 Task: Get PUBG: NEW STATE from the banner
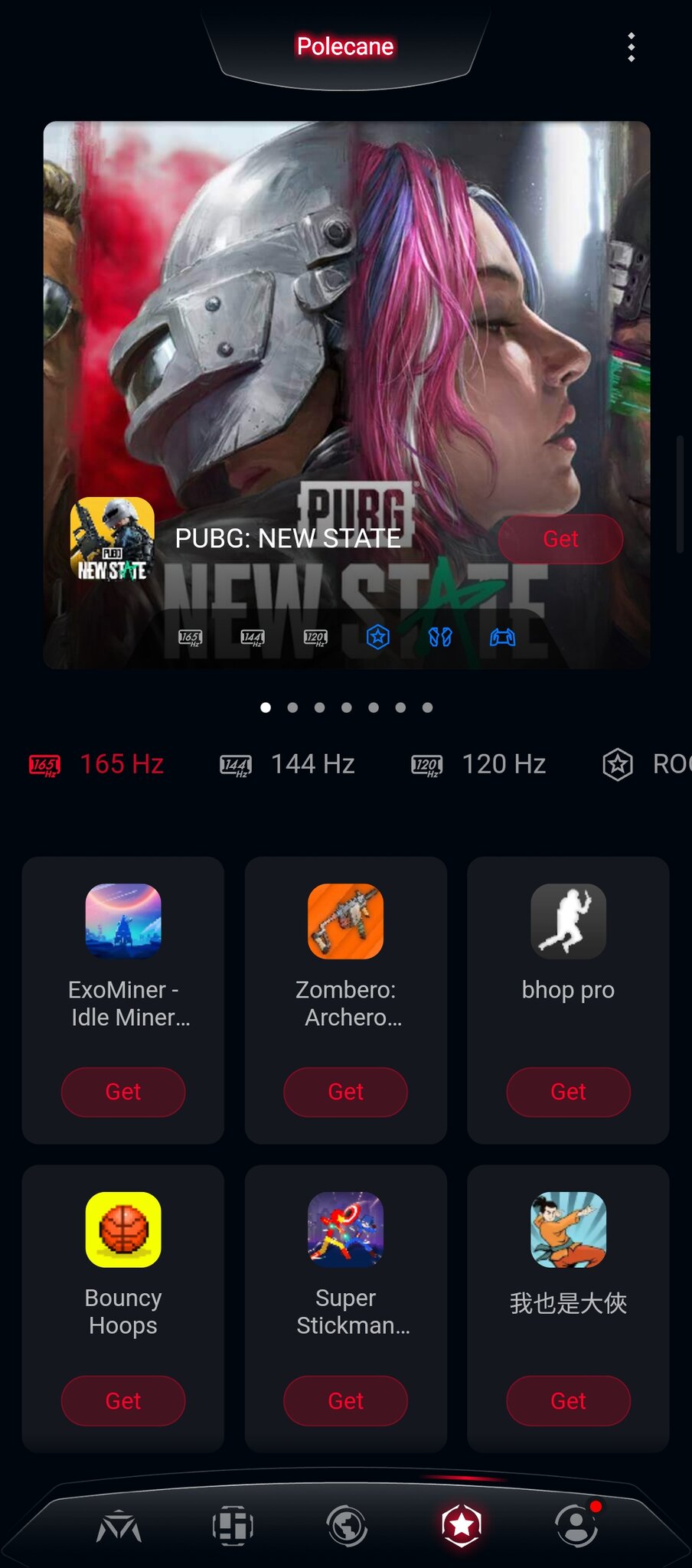[560, 539]
